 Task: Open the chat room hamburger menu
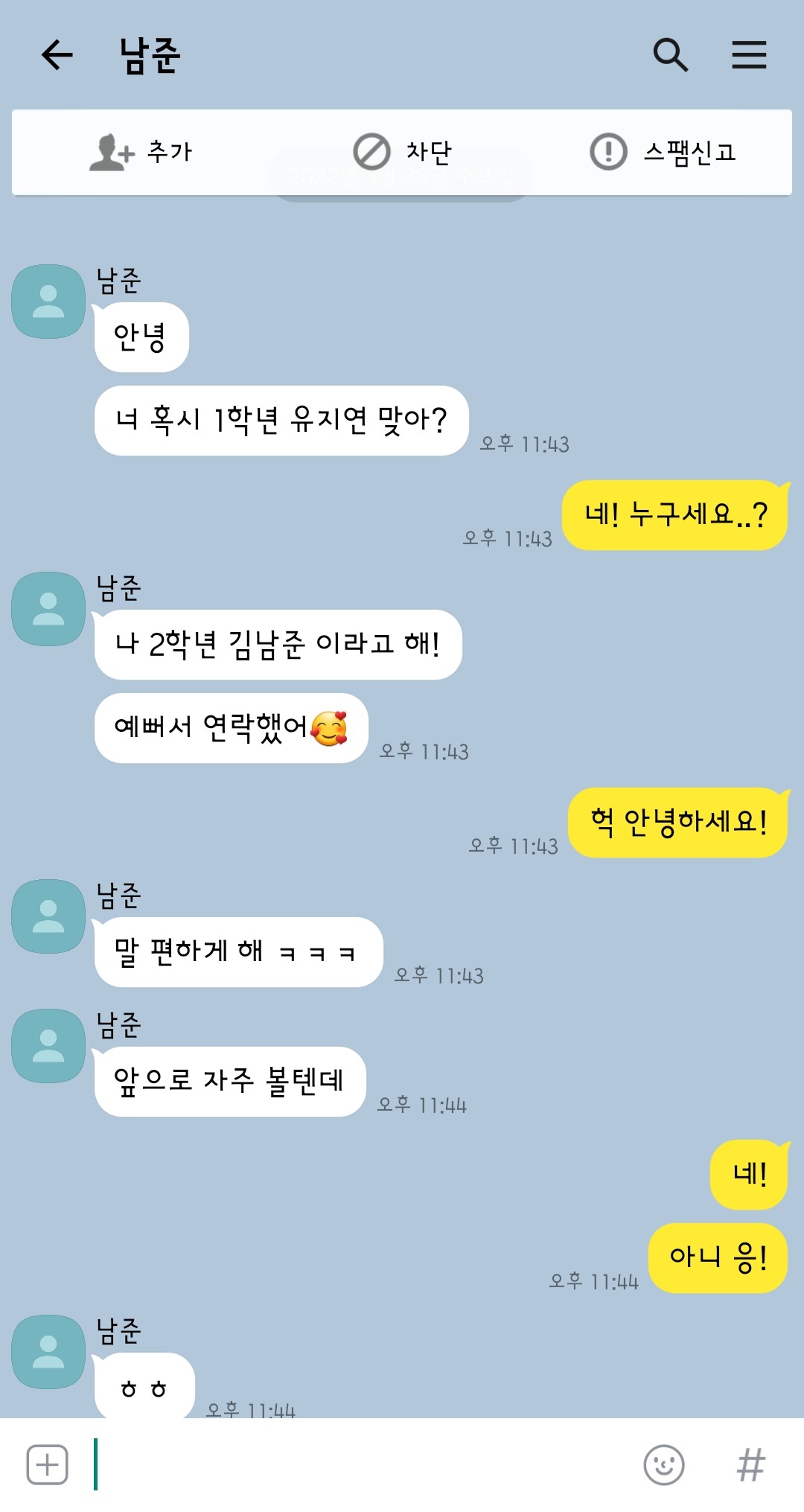point(749,55)
